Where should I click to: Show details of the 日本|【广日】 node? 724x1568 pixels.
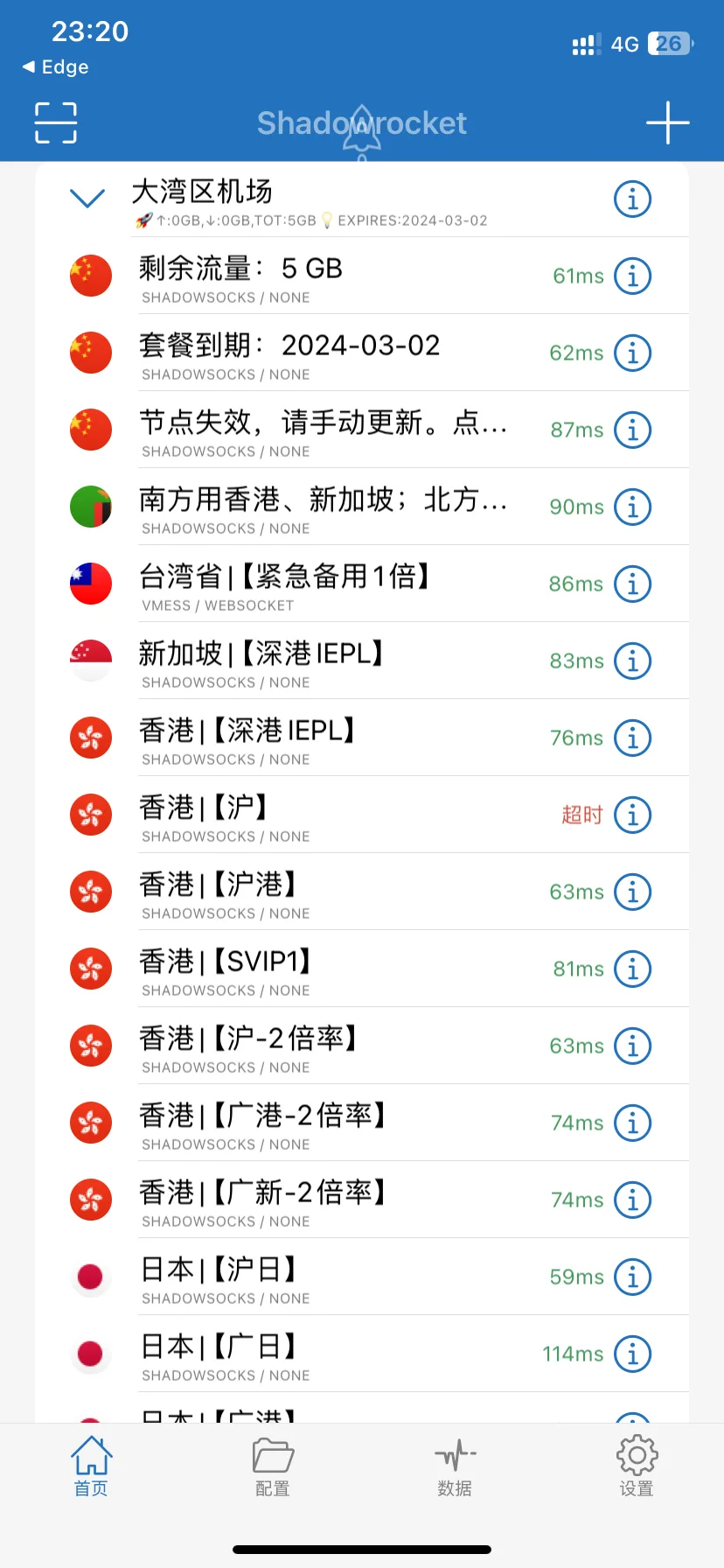tap(632, 1354)
